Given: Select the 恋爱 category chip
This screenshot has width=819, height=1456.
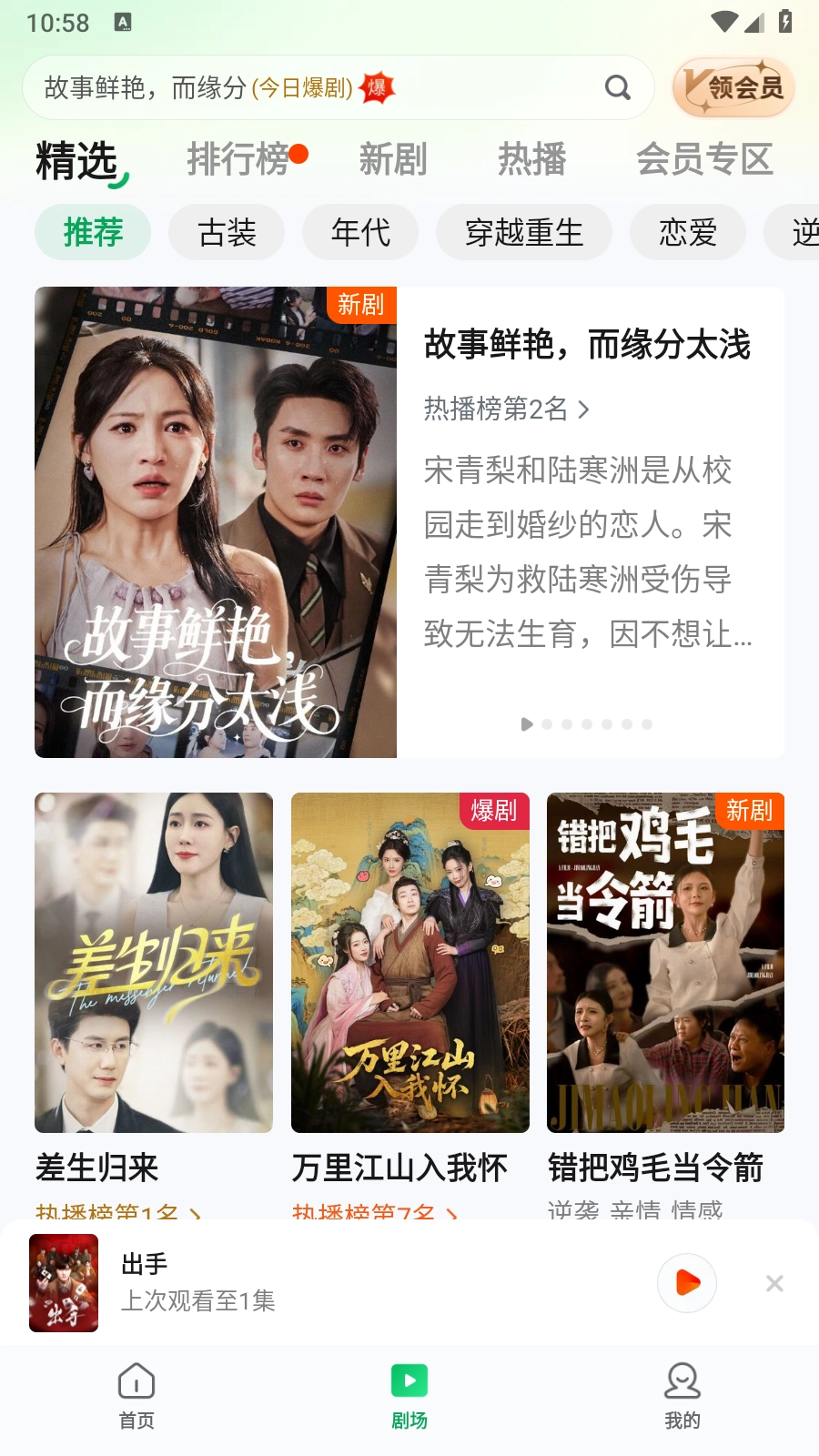Looking at the screenshot, I should click(688, 233).
